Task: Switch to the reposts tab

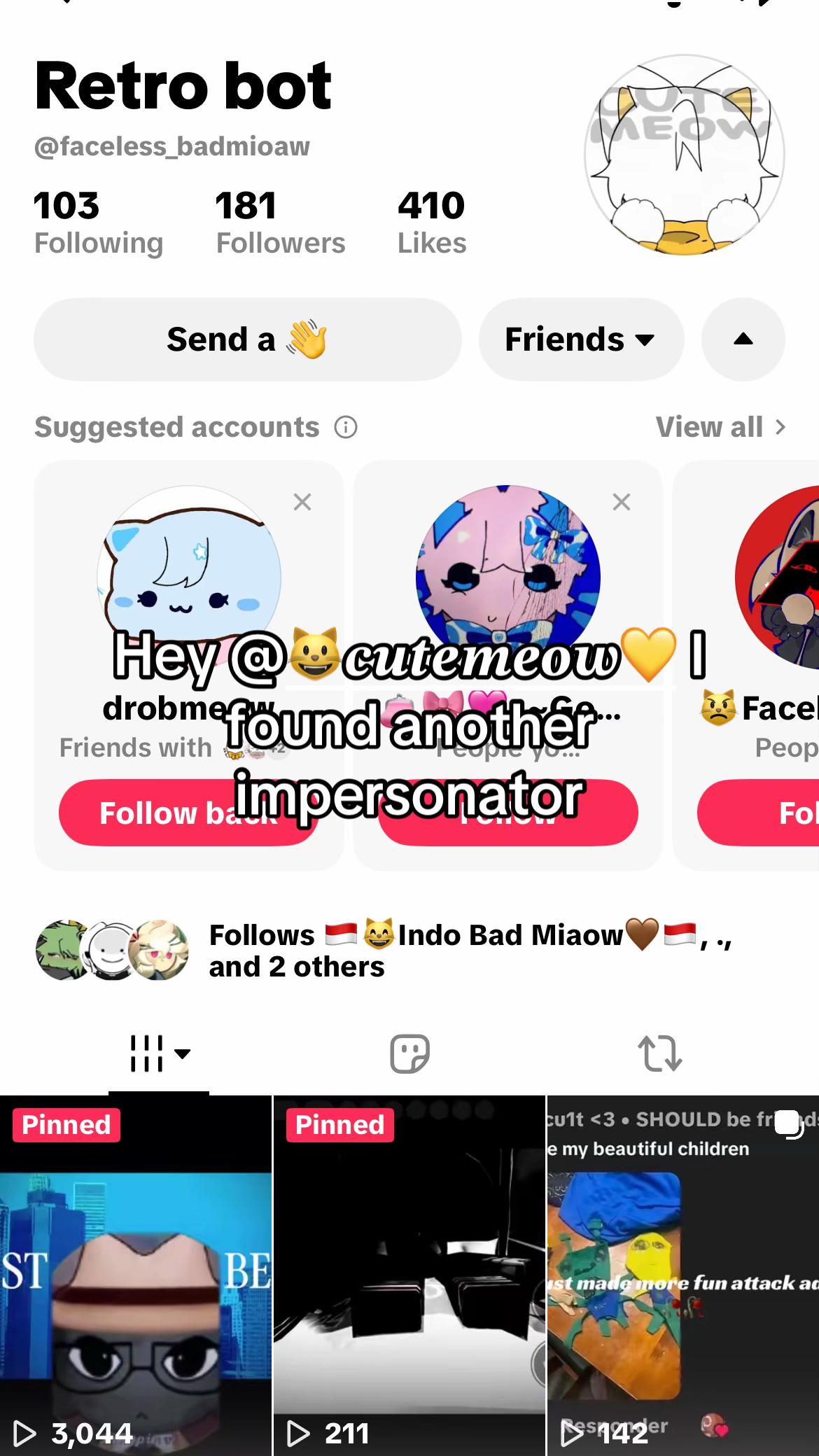Action: pyautogui.click(x=660, y=1053)
